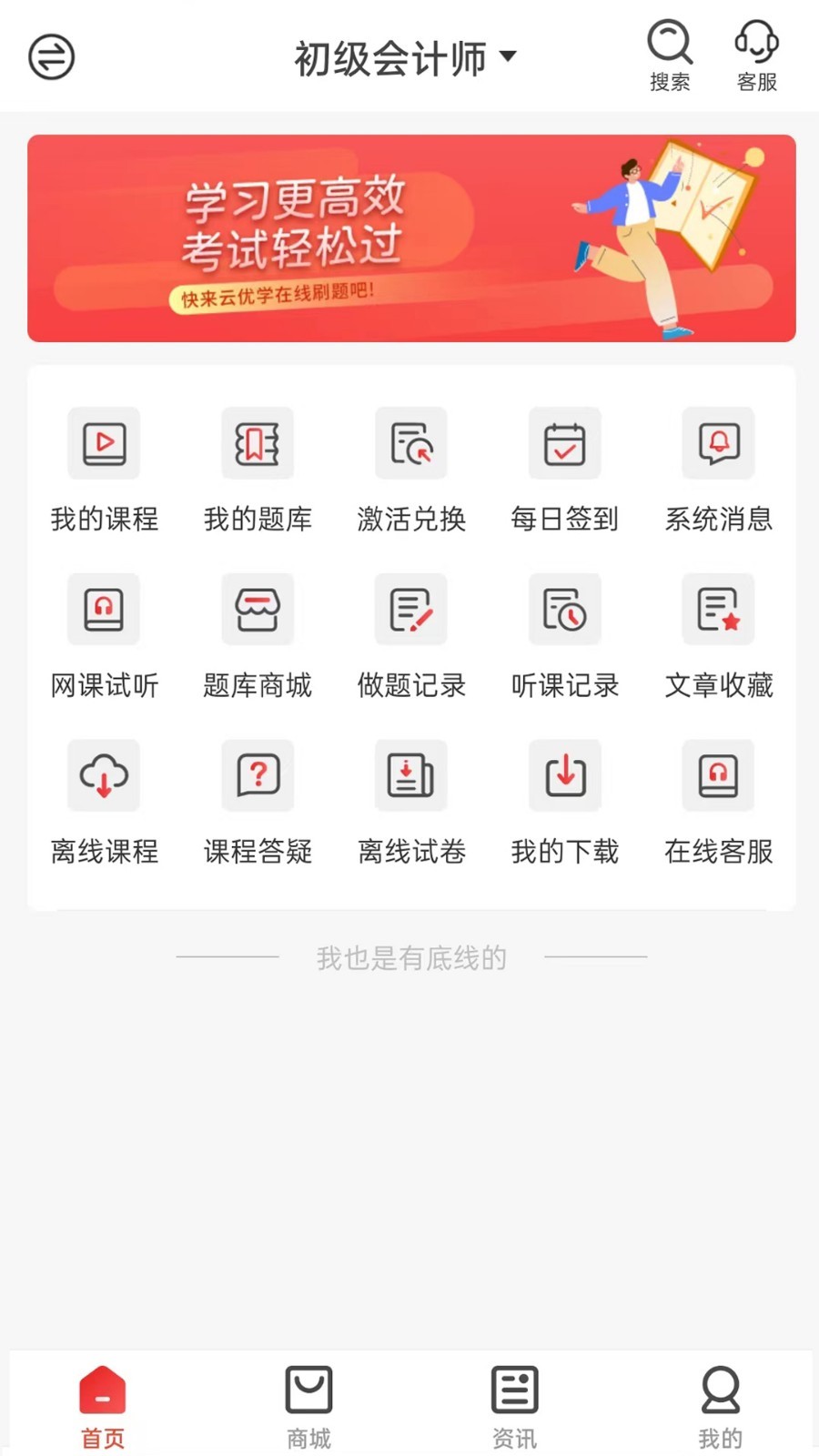Tap the promotional banner 学习更高效
The width and height of the screenshot is (819, 1456).
pyautogui.click(x=409, y=238)
